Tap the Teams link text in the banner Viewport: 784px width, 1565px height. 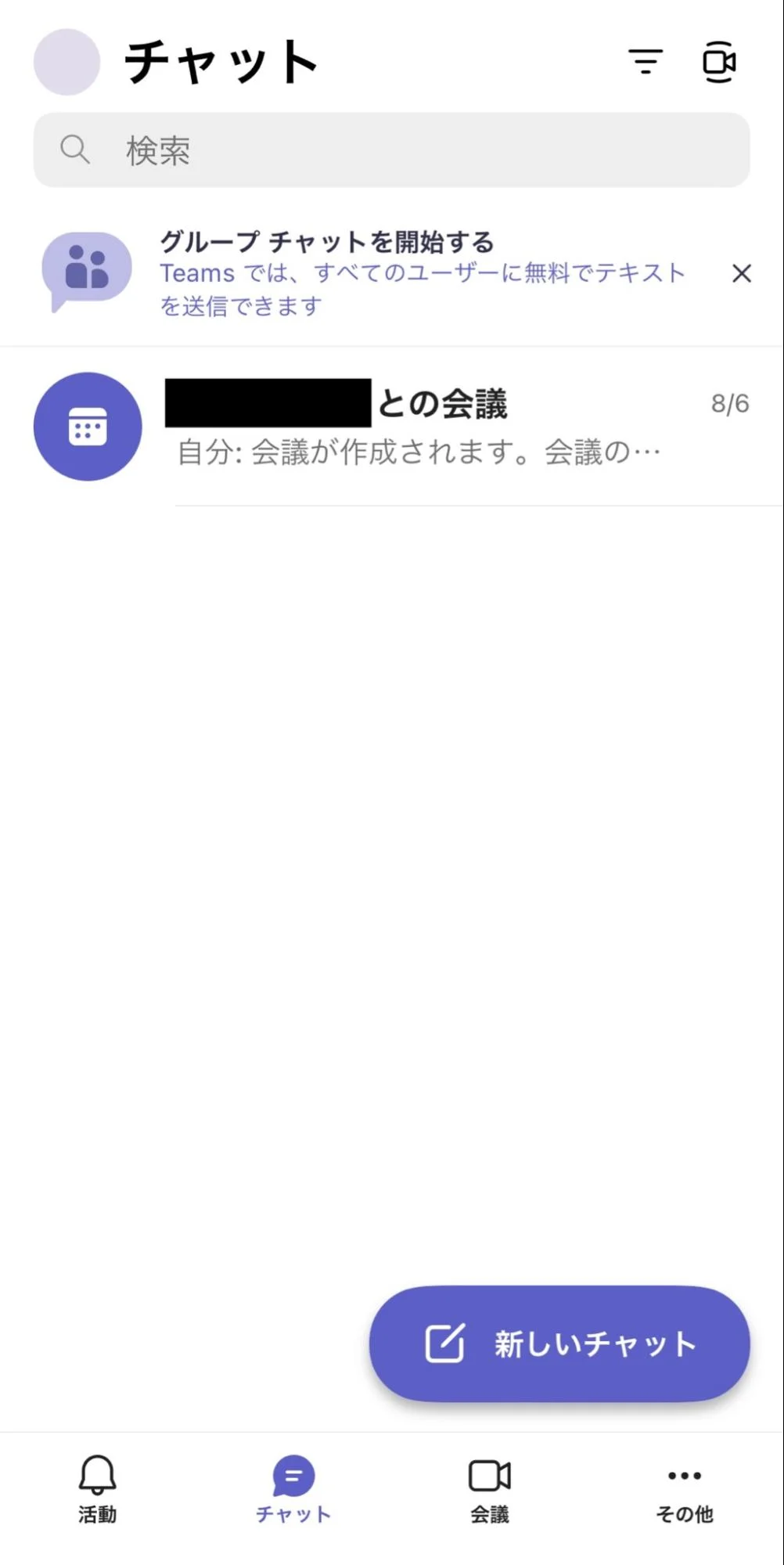196,273
